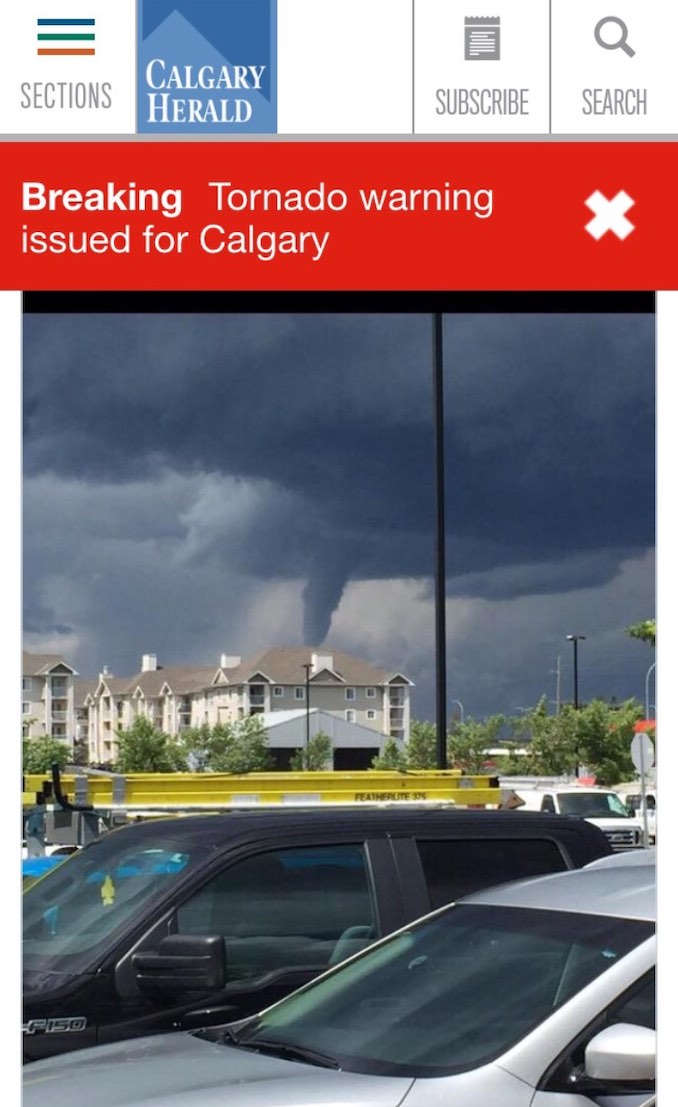678x1107 pixels.
Task: Dismiss the breaking news banner
Action: [x=609, y=216]
